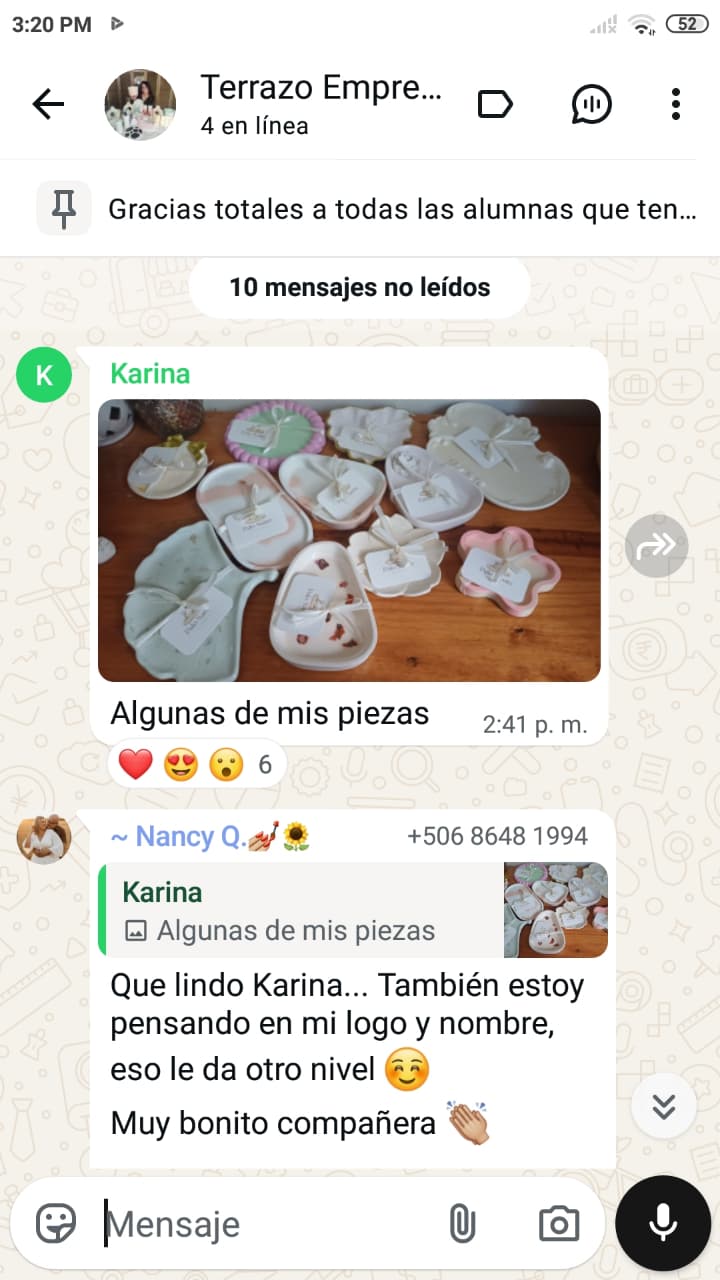This screenshot has width=720, height=1280.
Task: Go back to the chat list
Action: [x=48, y=104]
